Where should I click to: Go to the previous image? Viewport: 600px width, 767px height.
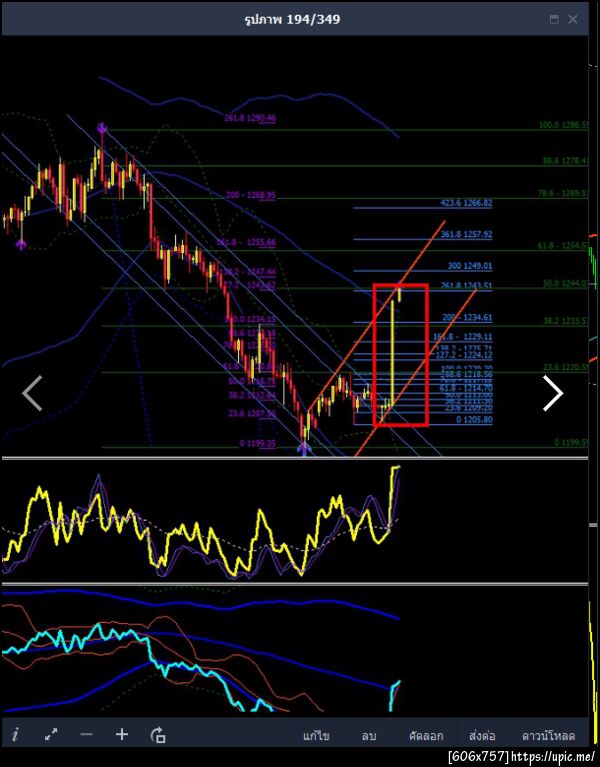(x=32, y=394)
